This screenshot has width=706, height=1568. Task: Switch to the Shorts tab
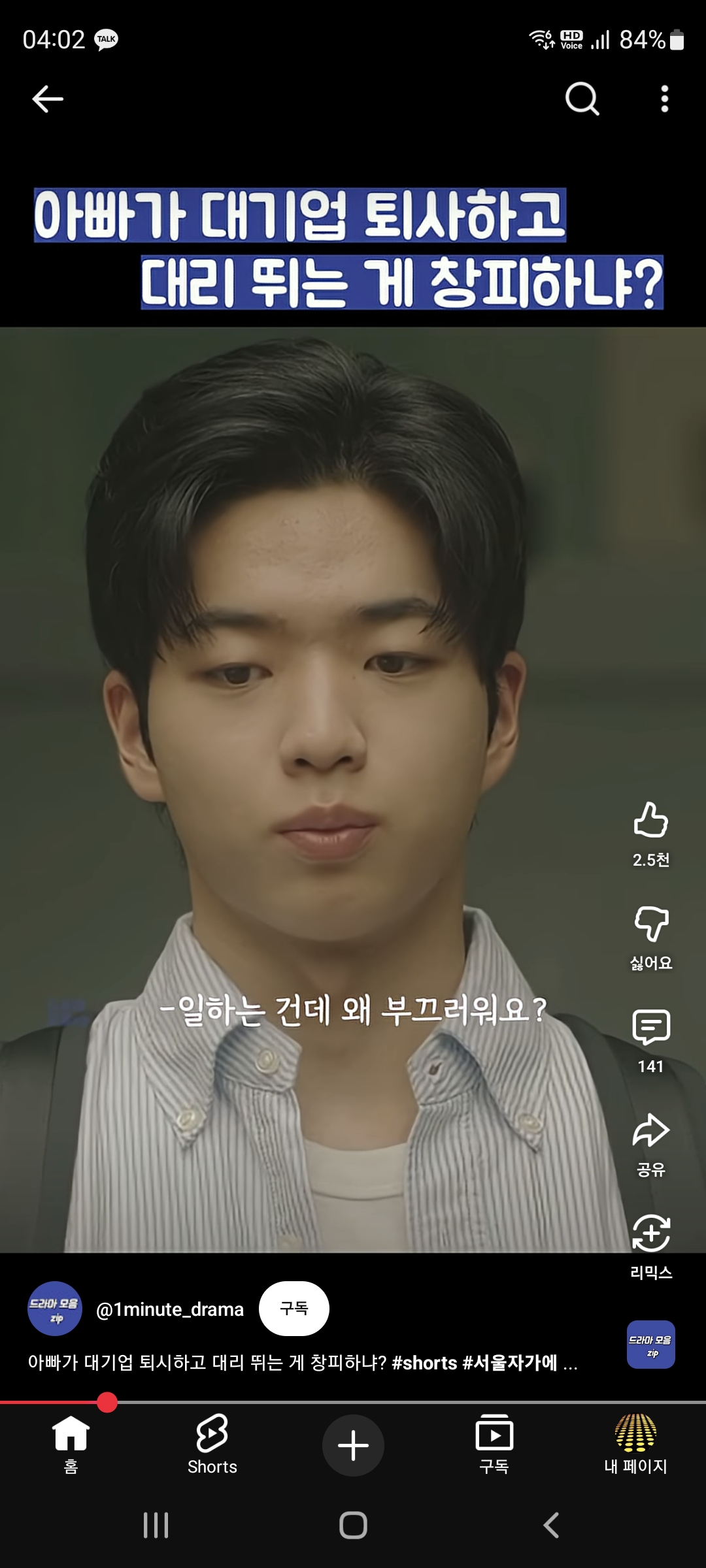(212, 1444)
